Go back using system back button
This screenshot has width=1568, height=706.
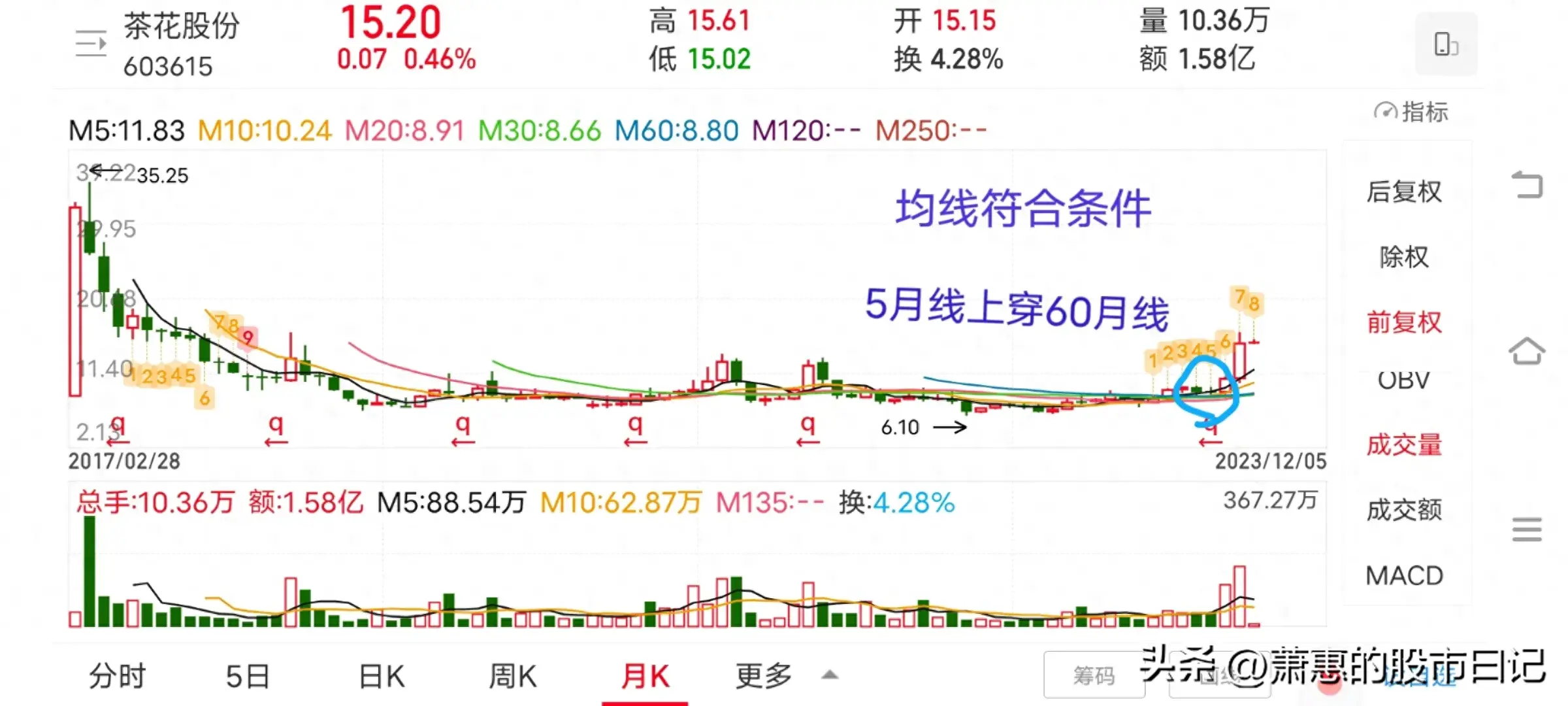pyautogui.click(x=1527, y=185)
